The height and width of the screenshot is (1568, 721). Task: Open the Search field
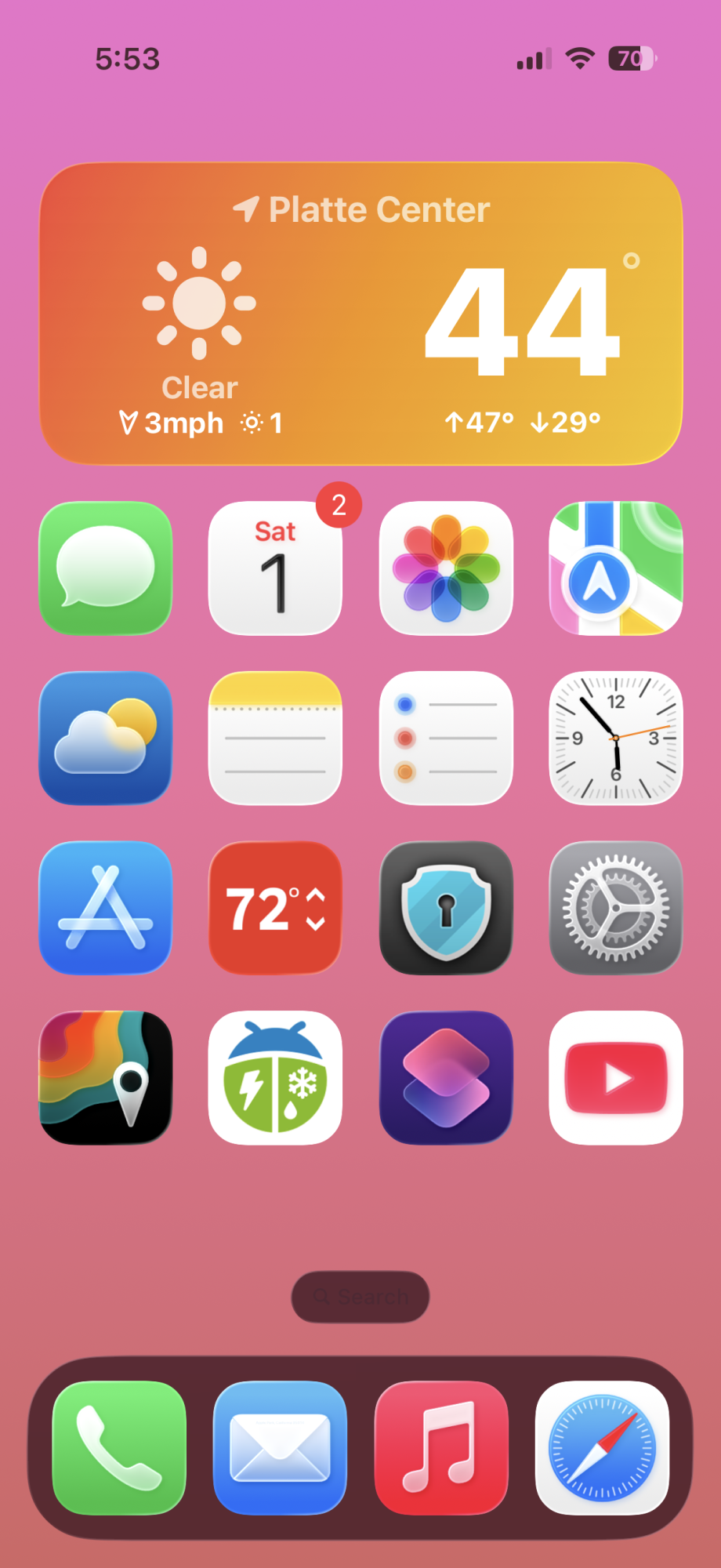click(x=360, y=1297)
